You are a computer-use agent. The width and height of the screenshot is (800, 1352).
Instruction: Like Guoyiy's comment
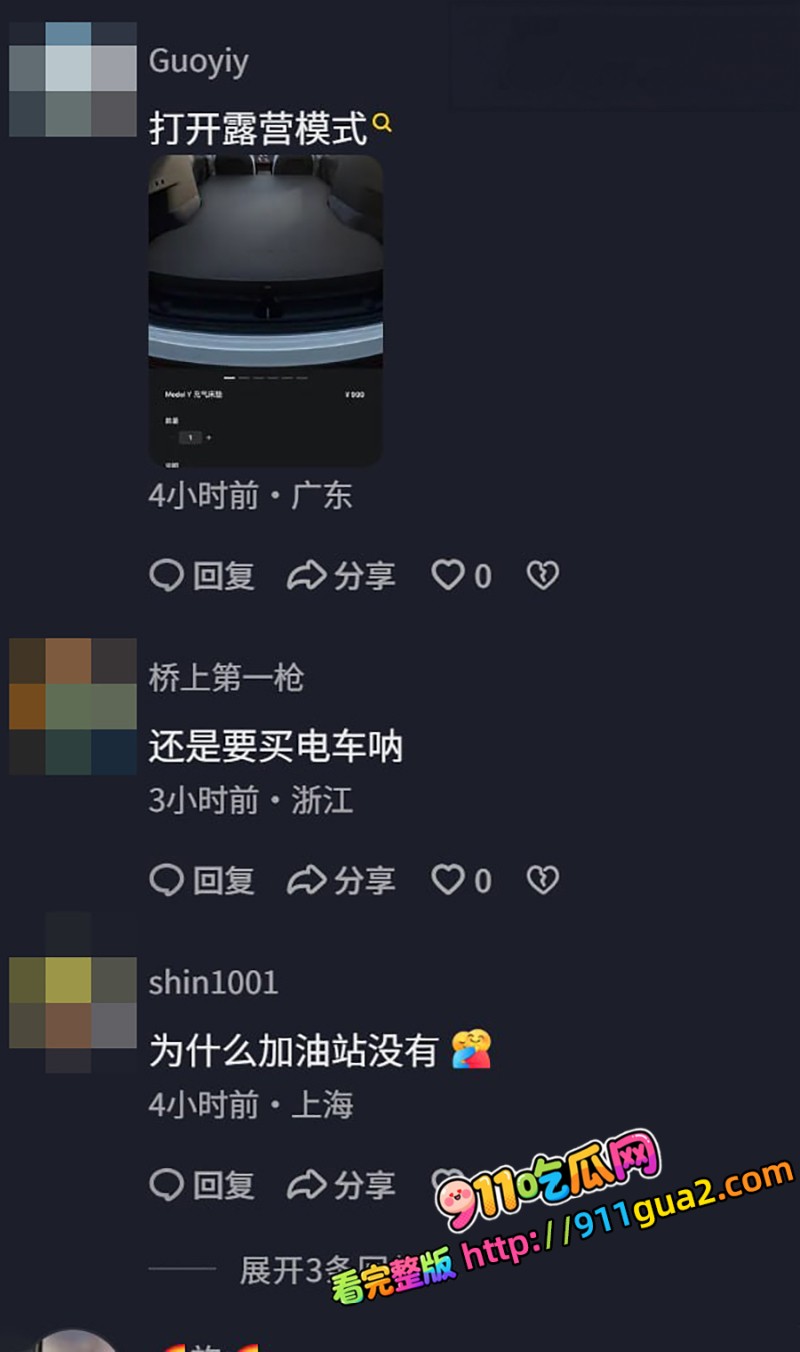461,575
